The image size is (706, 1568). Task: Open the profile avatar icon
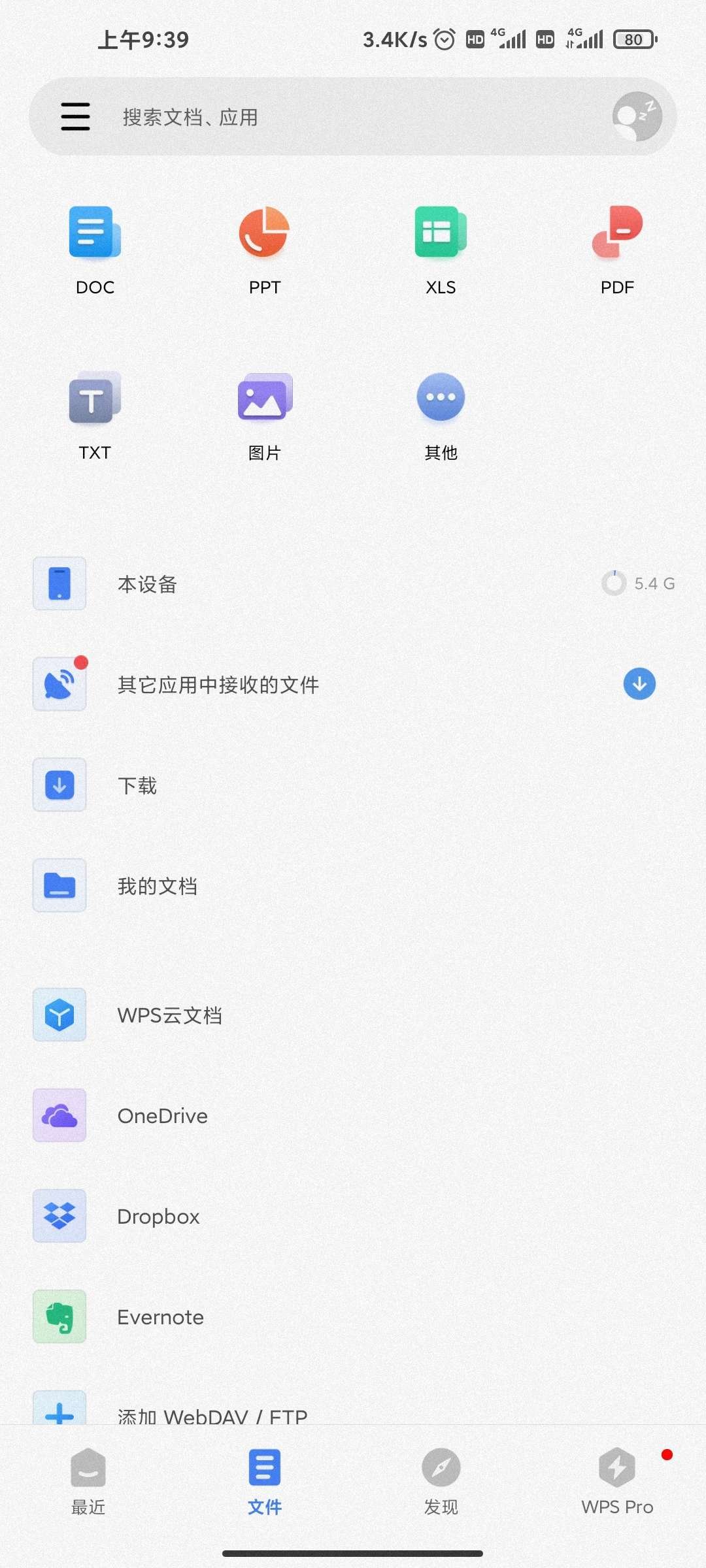coord(637,117)
